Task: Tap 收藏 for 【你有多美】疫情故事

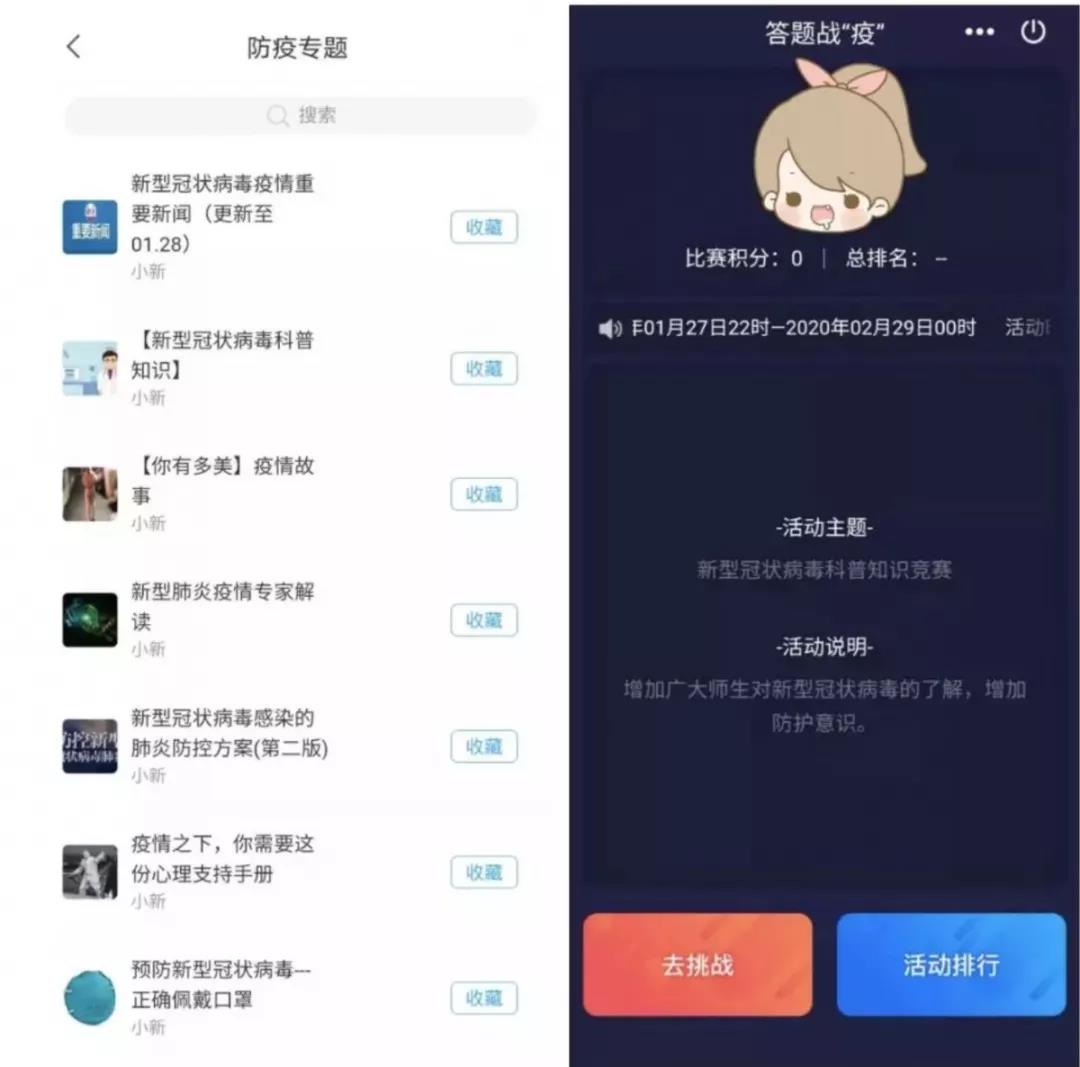Action: 484,495
